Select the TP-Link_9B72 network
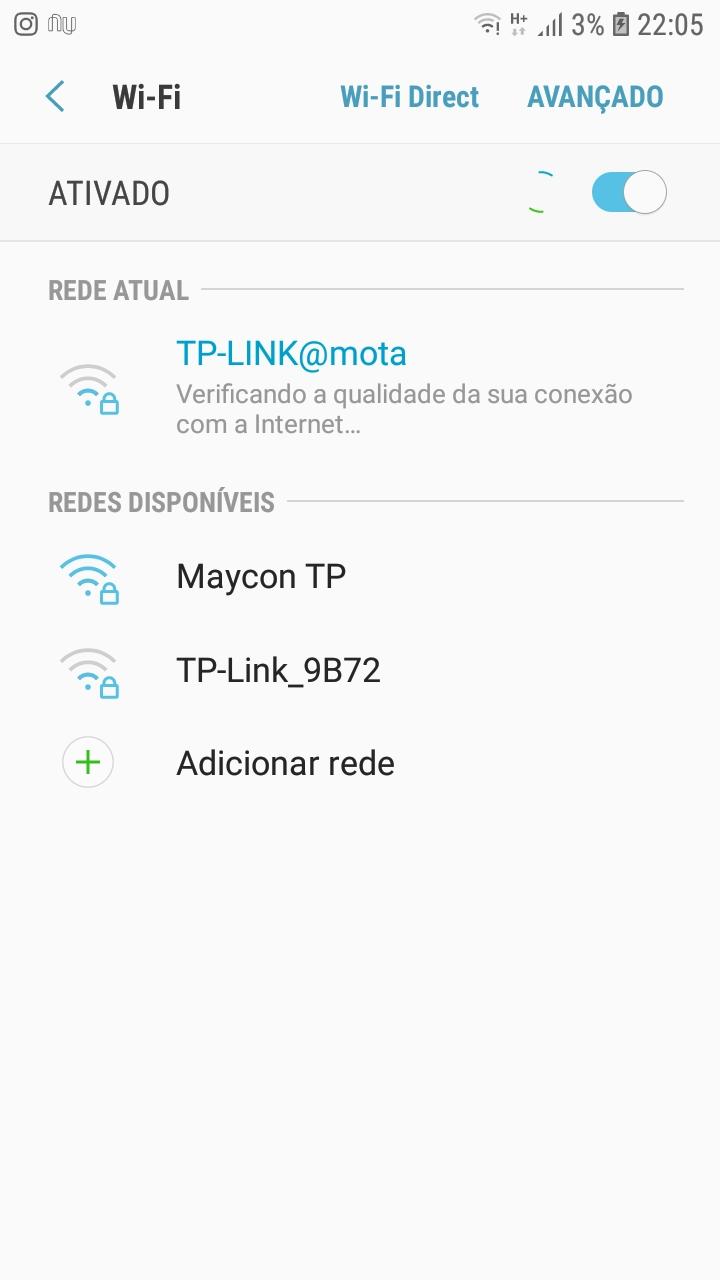 tap(360, 670)
